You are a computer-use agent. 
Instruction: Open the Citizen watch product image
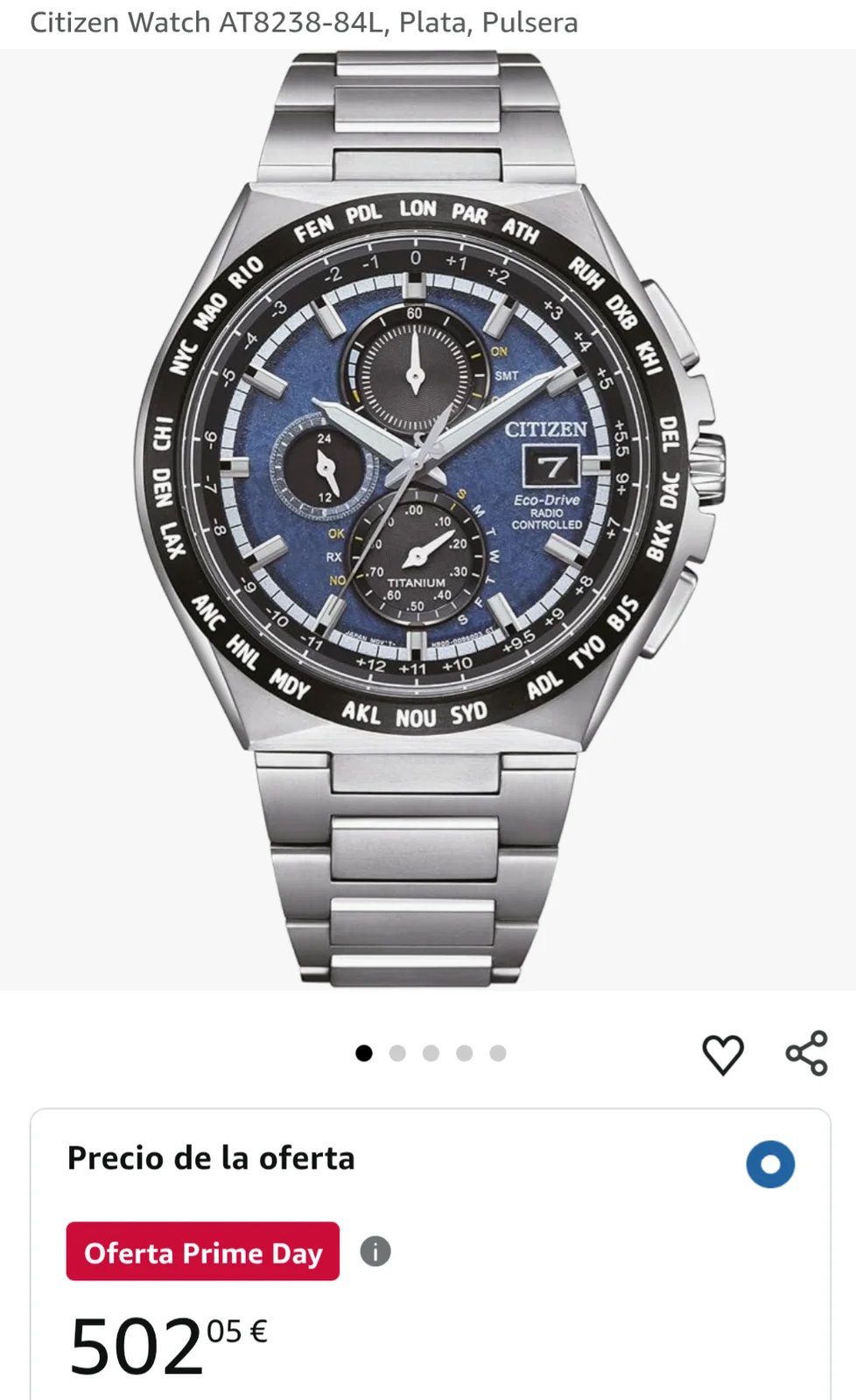[x=428, y=520]
